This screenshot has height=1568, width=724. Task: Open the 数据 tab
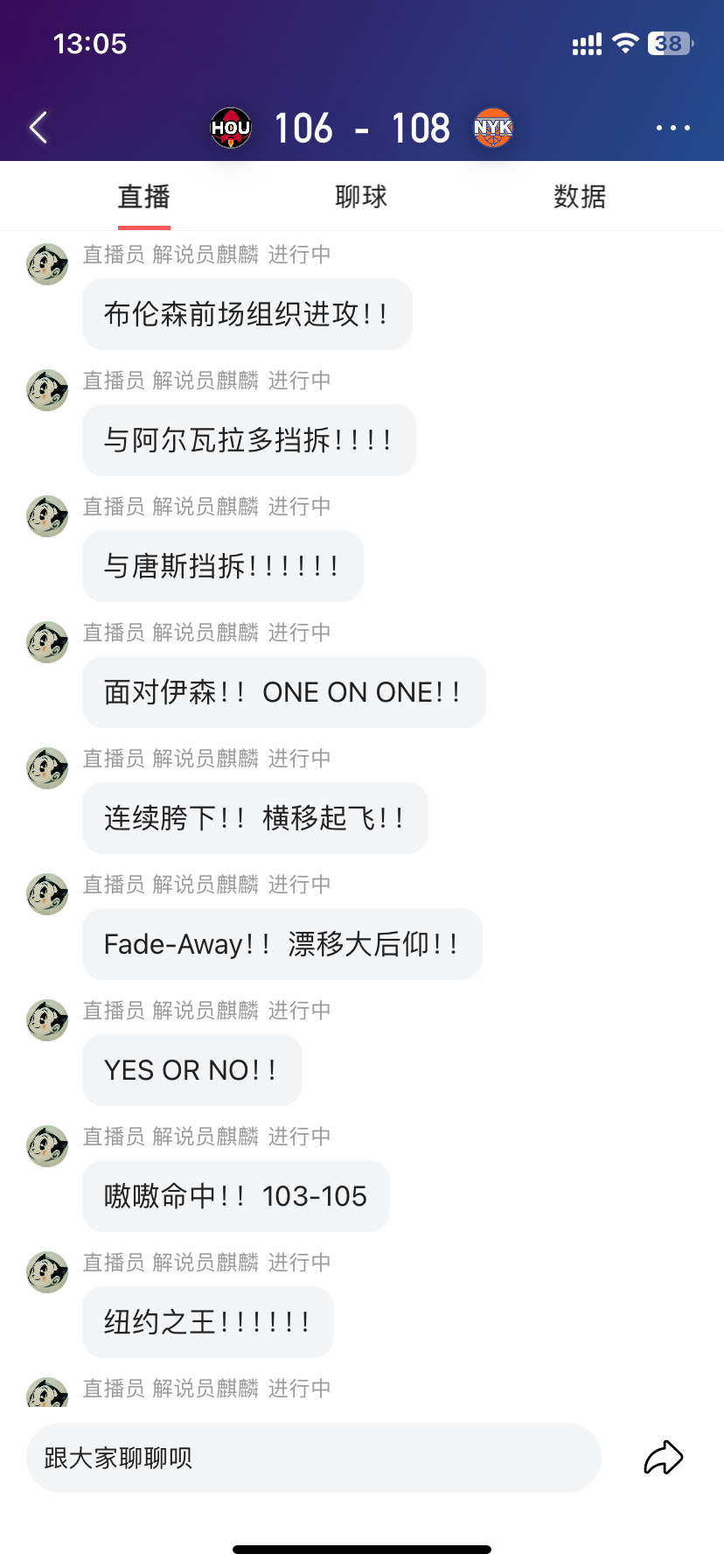tap(579, 197)
